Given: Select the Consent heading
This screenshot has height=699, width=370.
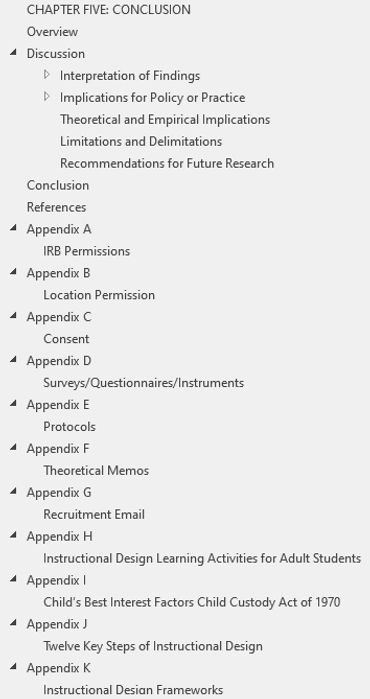Looking at the screenshot, I should [x=66, y=339].
